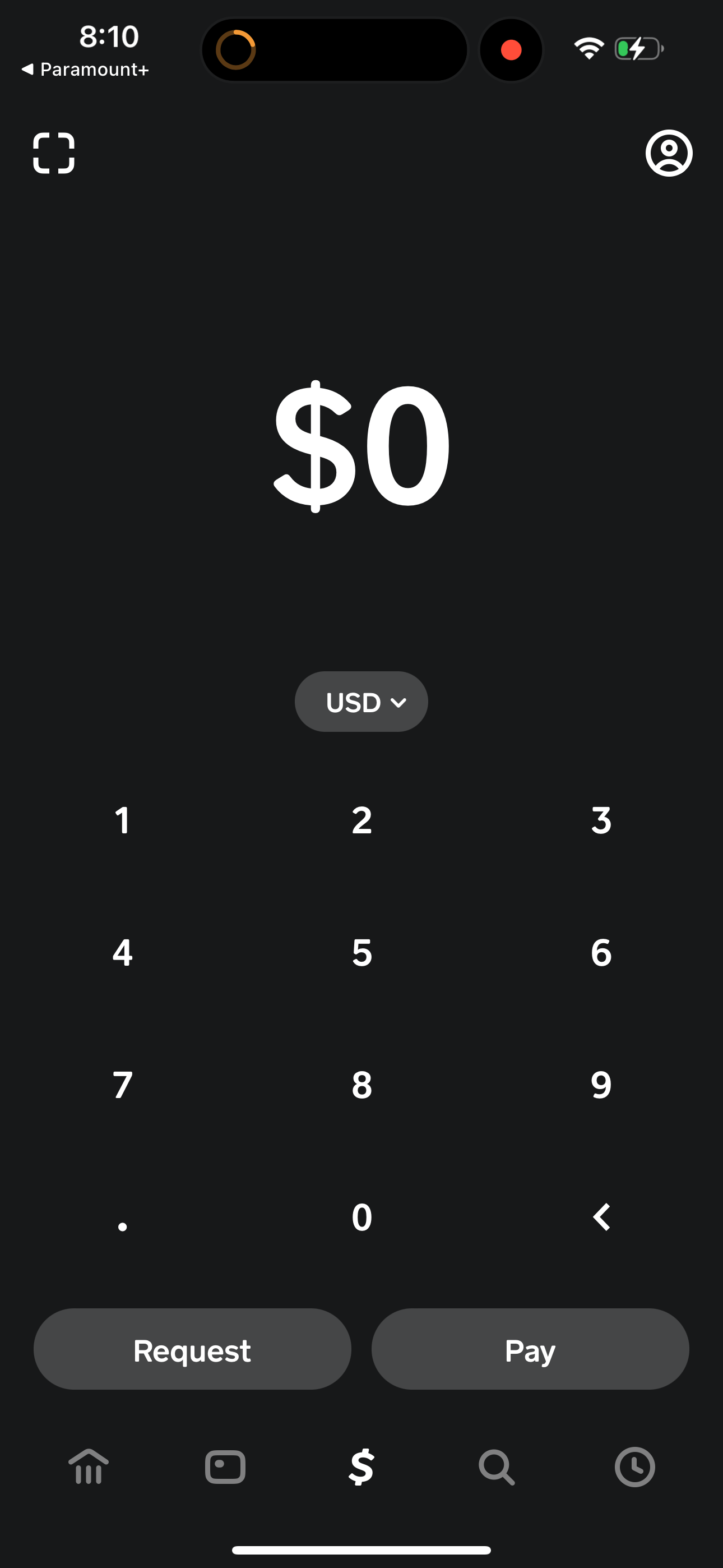Tap the number 5 key

(361, 953)
